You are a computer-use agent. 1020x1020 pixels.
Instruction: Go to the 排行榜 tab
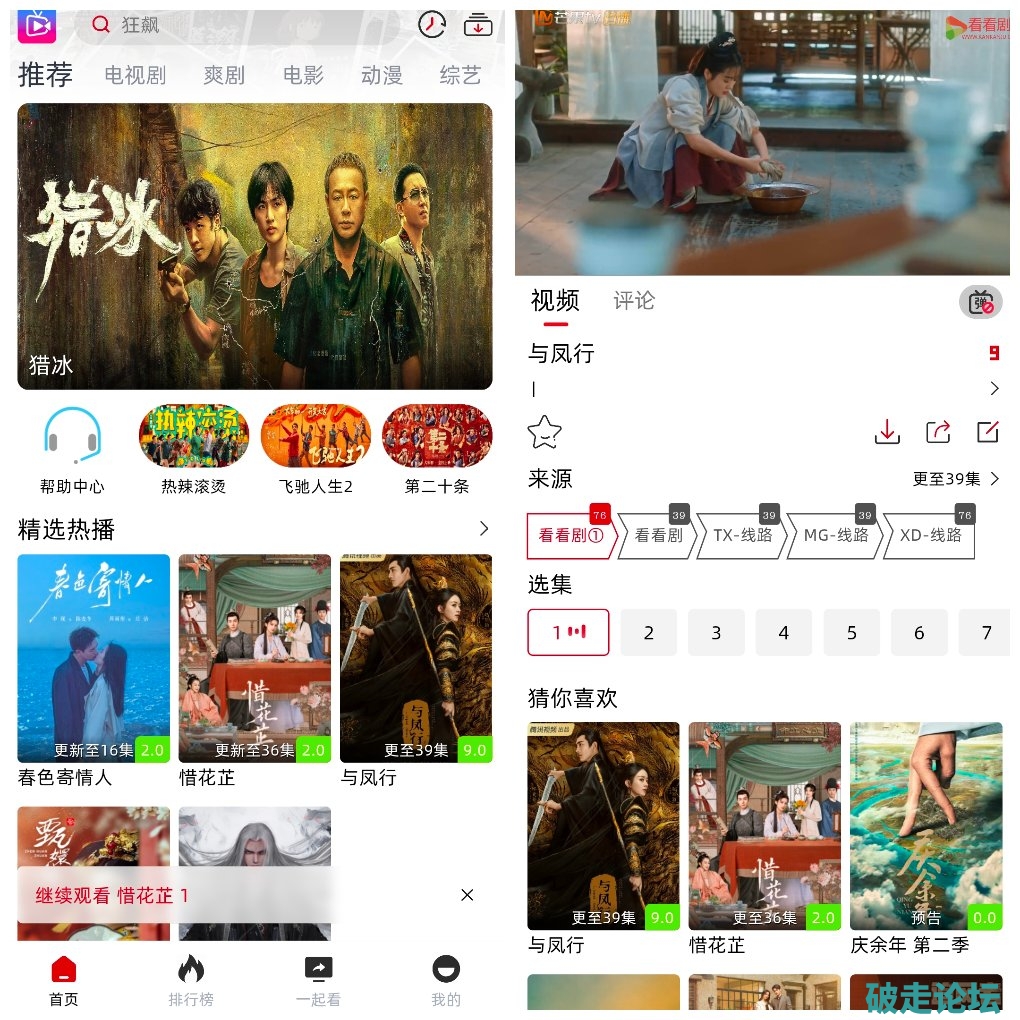tap(190, 980)
